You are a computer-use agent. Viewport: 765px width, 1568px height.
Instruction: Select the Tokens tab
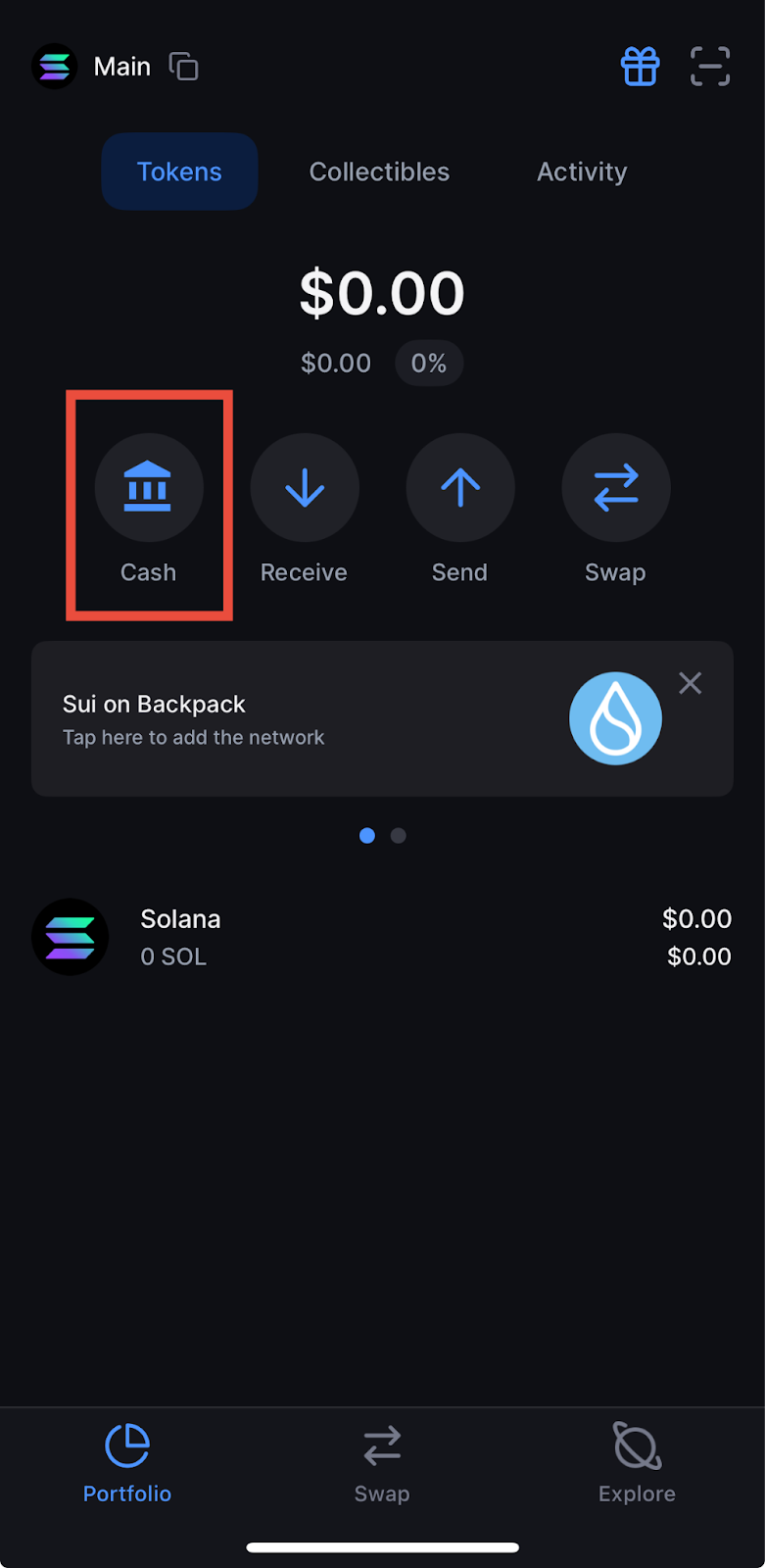point(179,171)
